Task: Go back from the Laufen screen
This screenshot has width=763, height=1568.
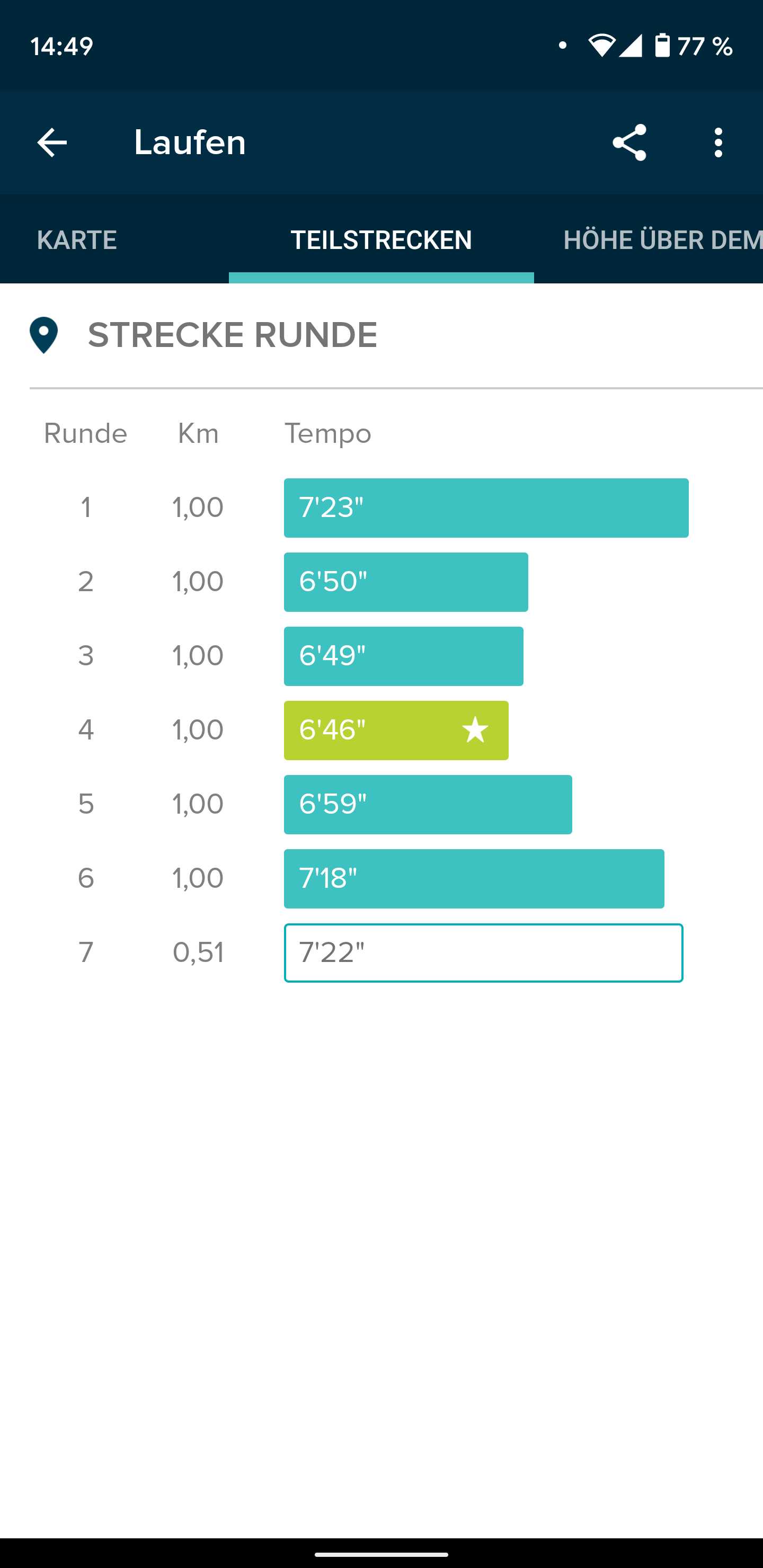Action: click(52, 143)
